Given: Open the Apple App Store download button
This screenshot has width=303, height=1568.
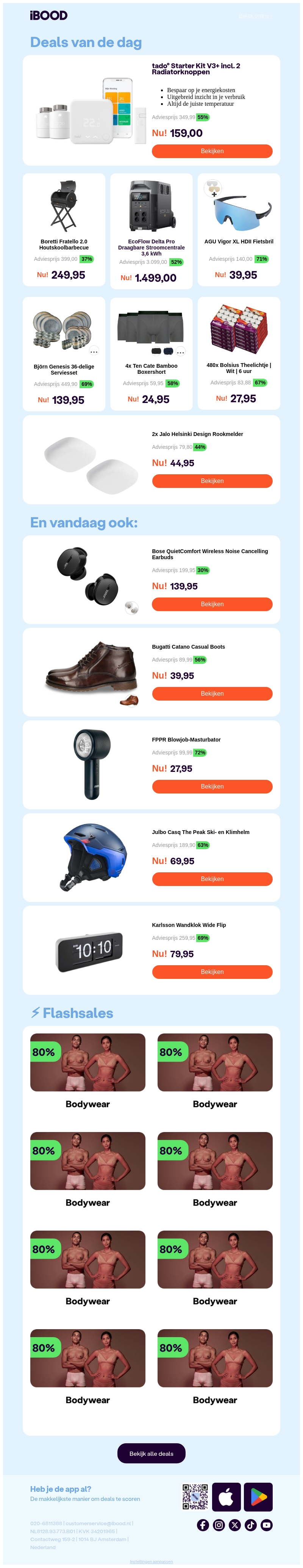Looking at the screenshot, I should pos(226,1497).
